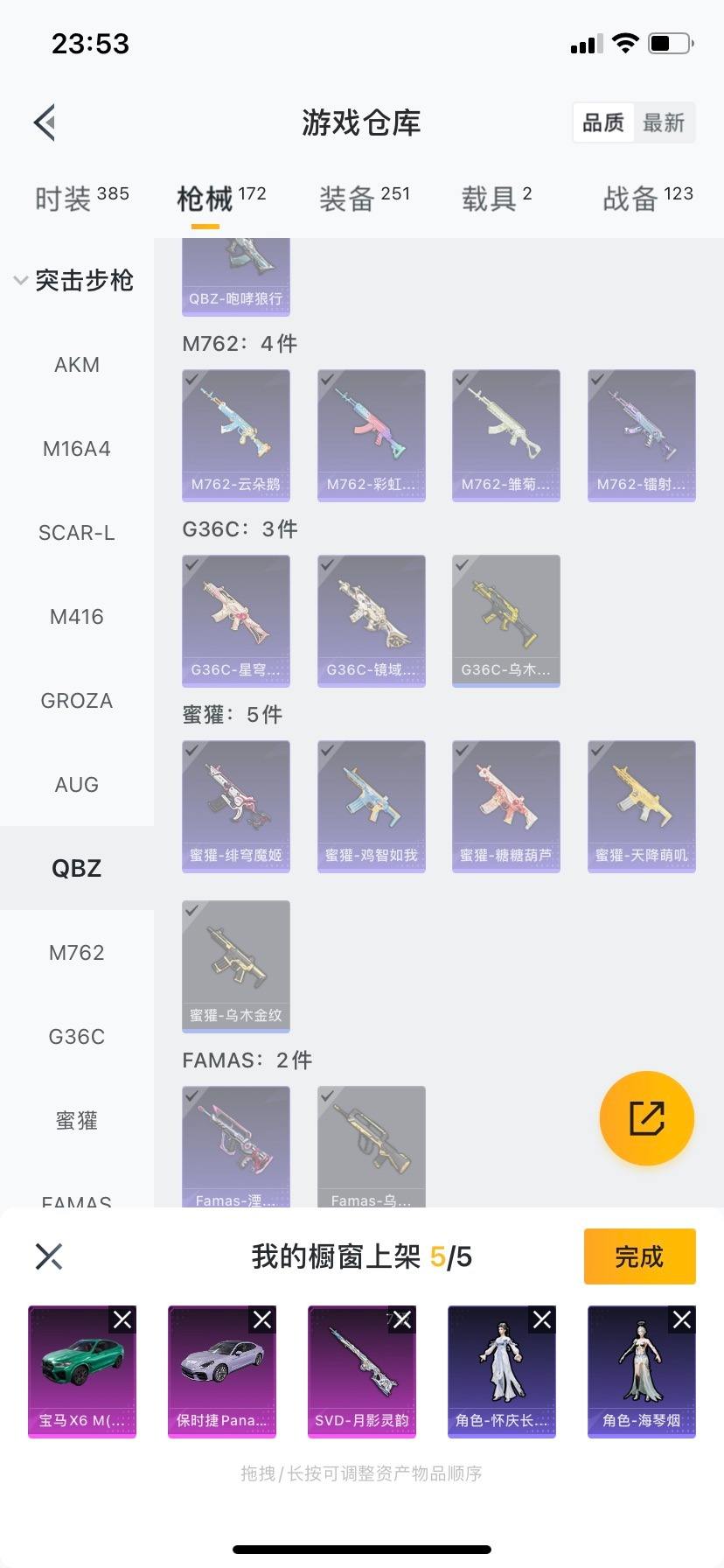Remove 角色-海琴烟 from showcase
Viewport: 724px width, 1568px height.
point(682,1319)
